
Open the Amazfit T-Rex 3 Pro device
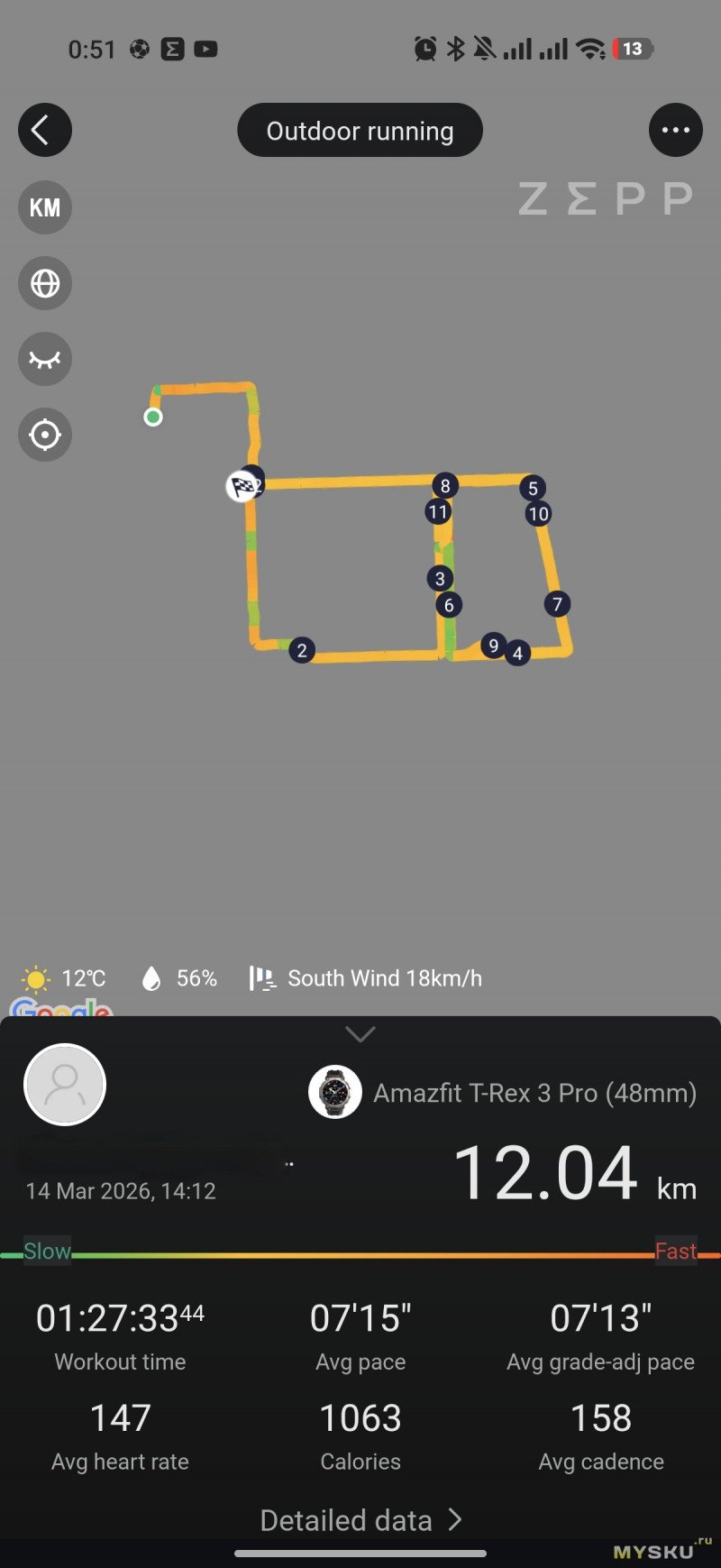[503, 1093]
